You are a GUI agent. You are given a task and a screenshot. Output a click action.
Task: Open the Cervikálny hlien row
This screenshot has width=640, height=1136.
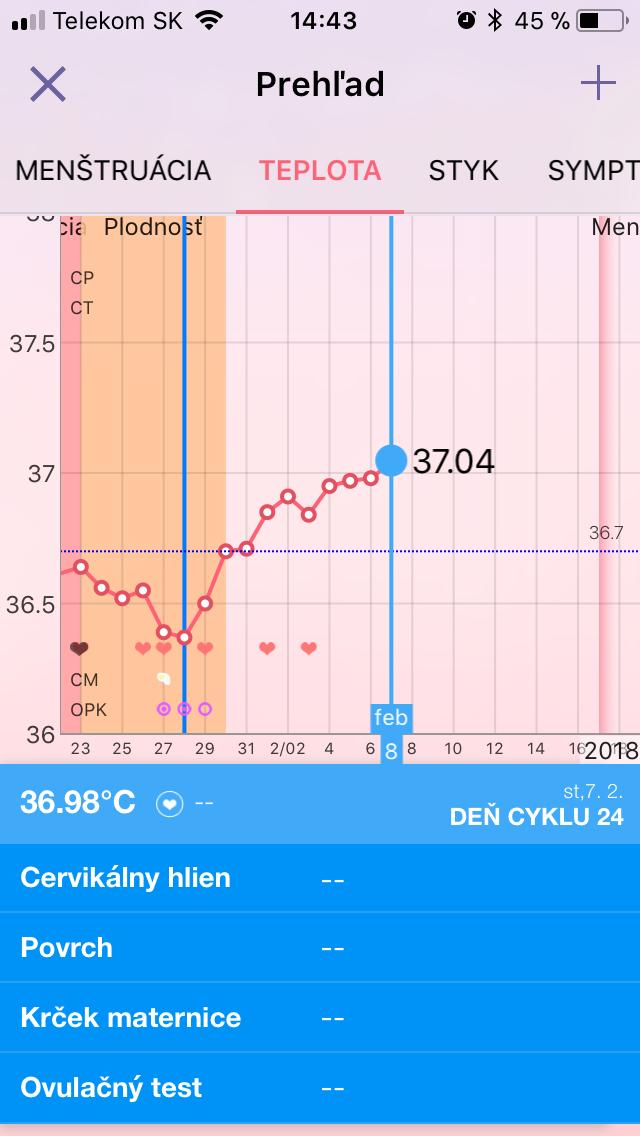[320, 878]
